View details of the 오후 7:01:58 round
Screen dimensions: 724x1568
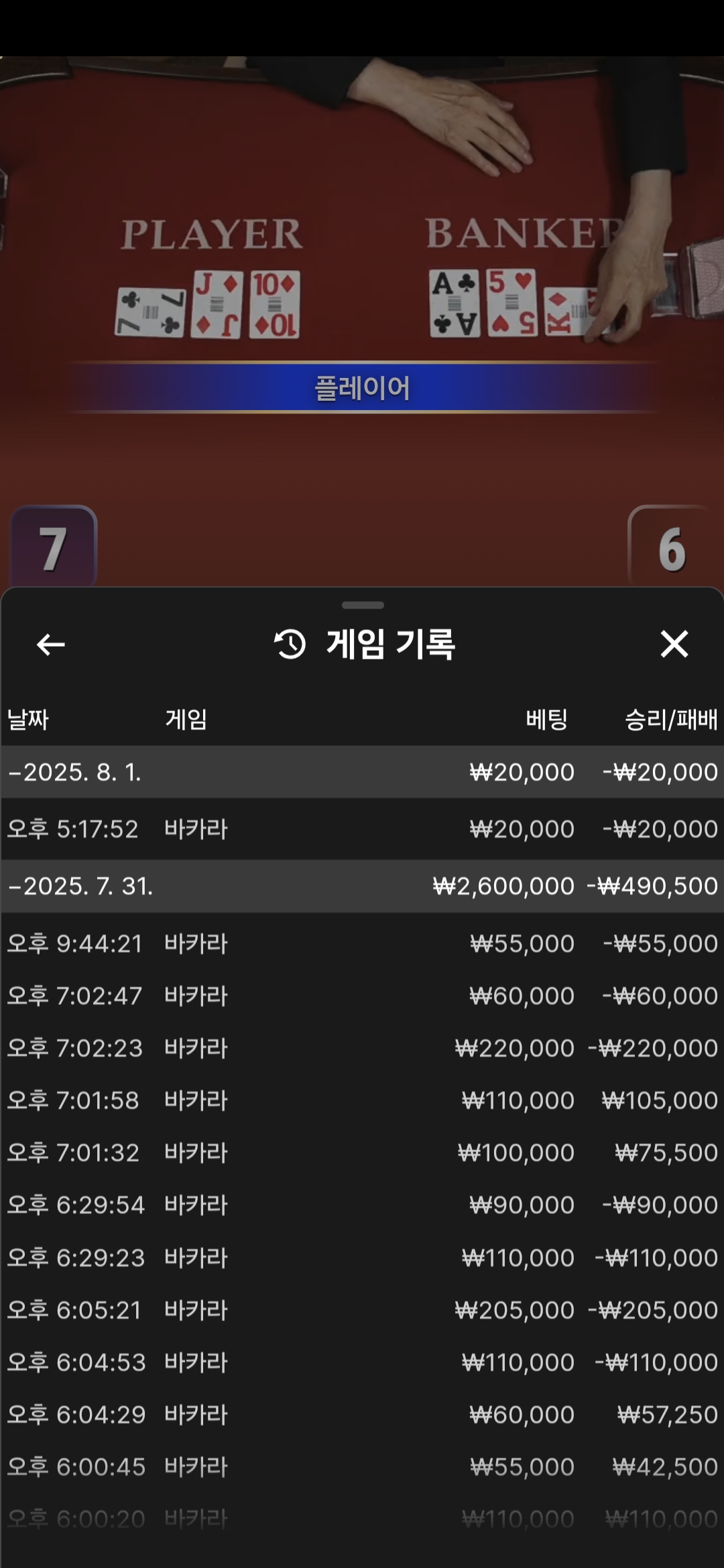click(x=362, y=1100)
